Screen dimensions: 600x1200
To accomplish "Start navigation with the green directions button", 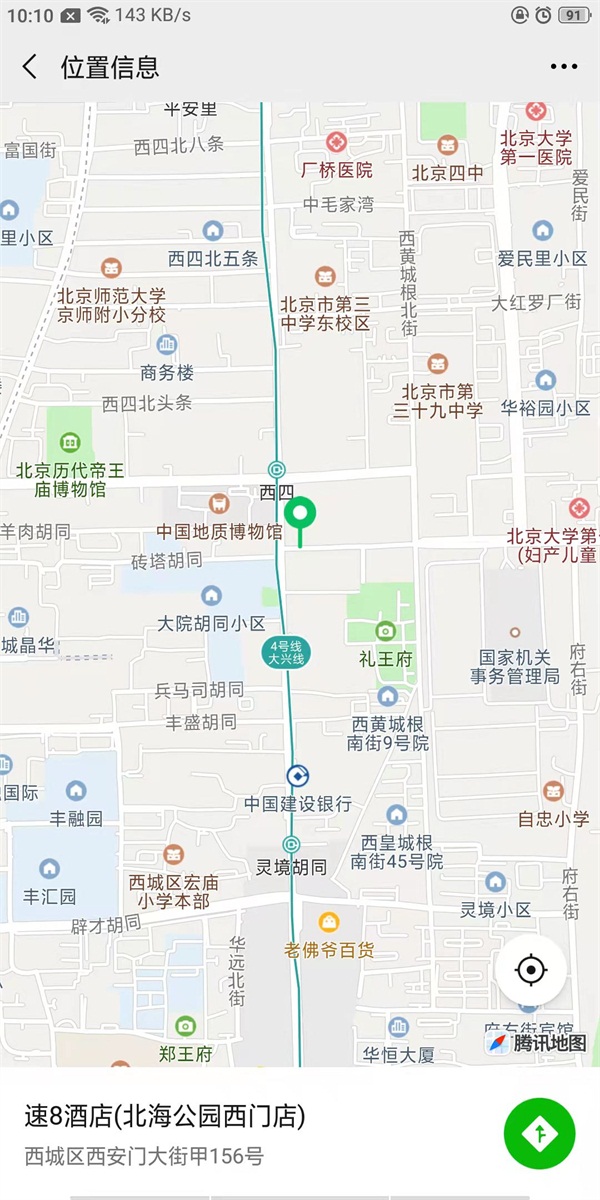I will tap(539, 1133).
